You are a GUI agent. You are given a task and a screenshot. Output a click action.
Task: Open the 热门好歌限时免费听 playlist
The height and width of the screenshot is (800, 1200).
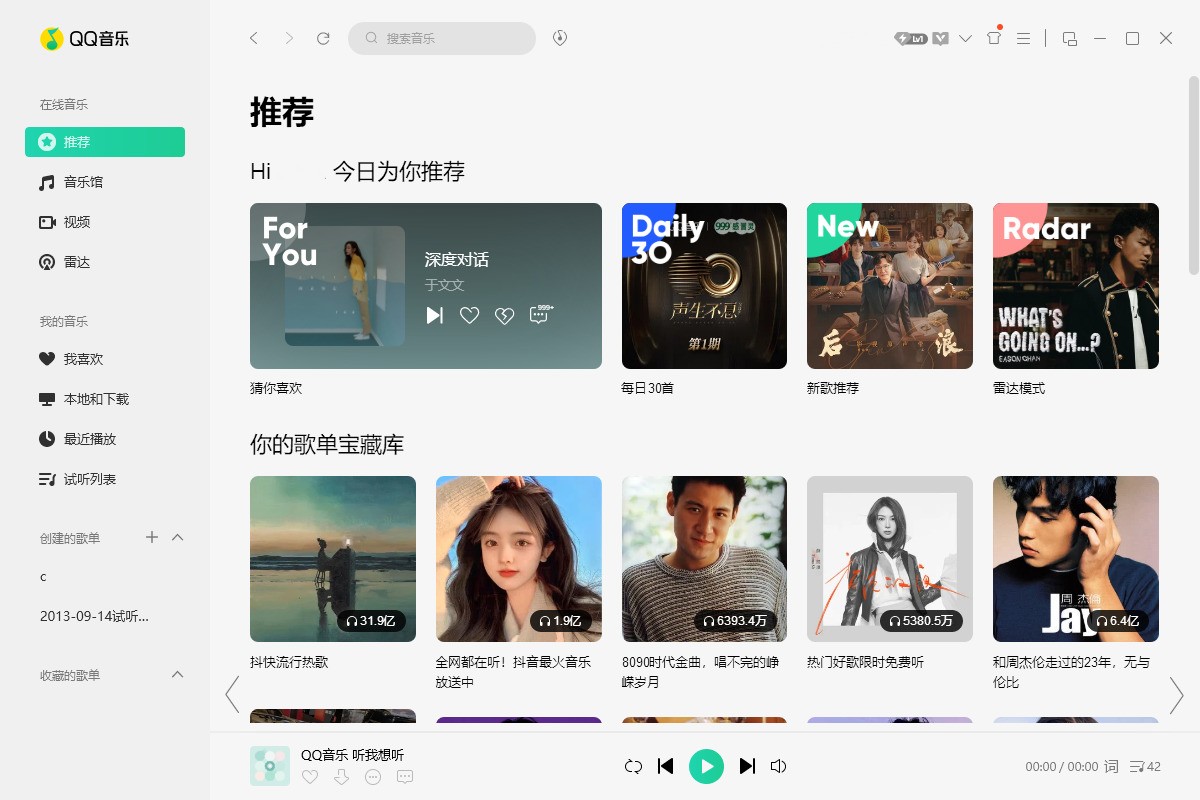coord(889,558)
